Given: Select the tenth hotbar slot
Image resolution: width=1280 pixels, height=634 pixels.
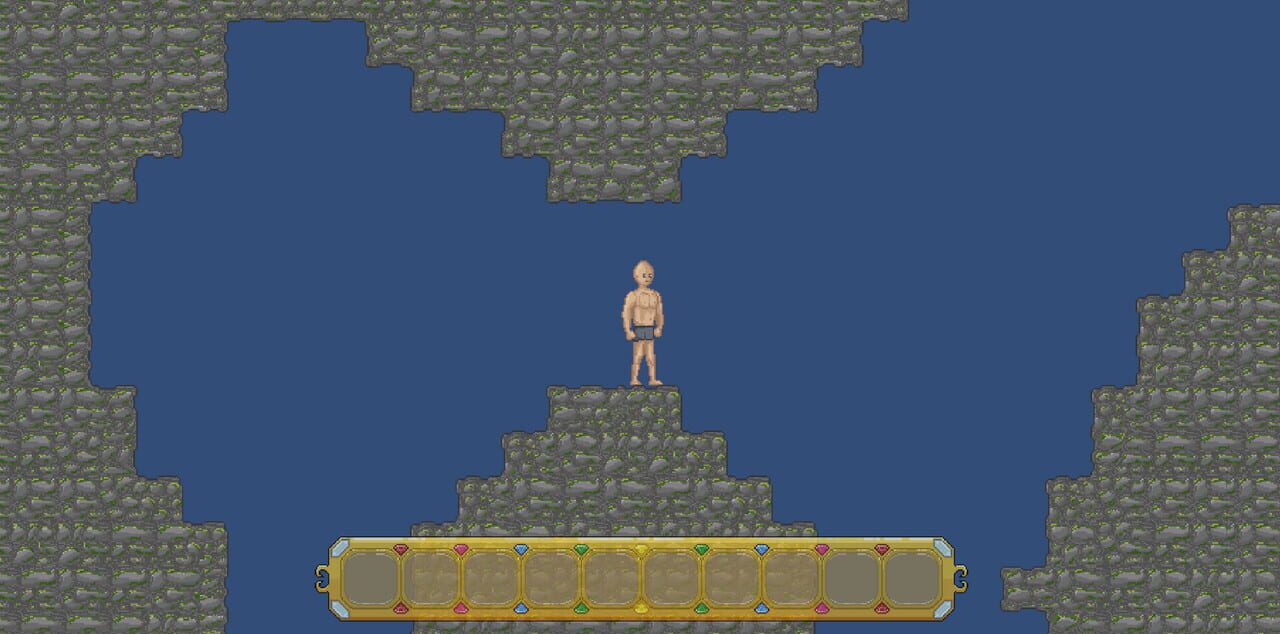Looking at the screenshot, I should [x=911, y=579].
